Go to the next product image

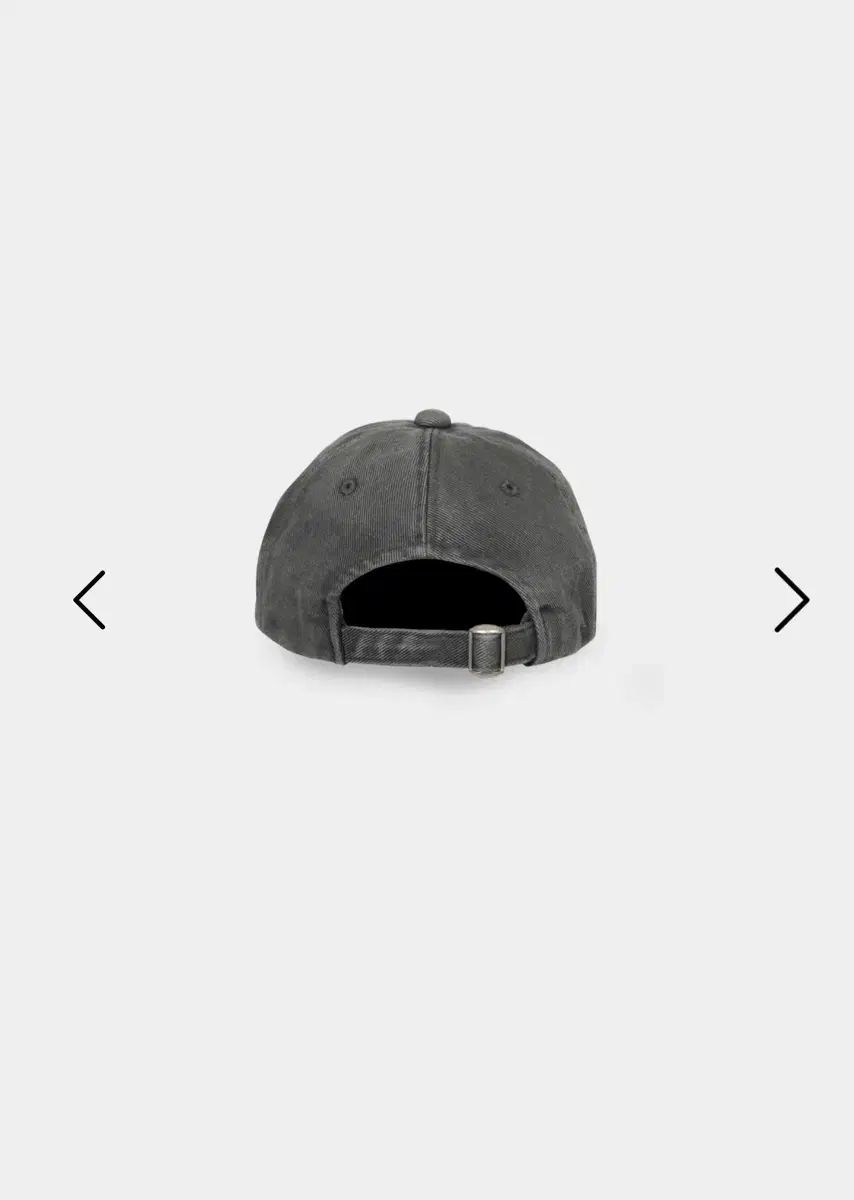[x=790, y=600]
